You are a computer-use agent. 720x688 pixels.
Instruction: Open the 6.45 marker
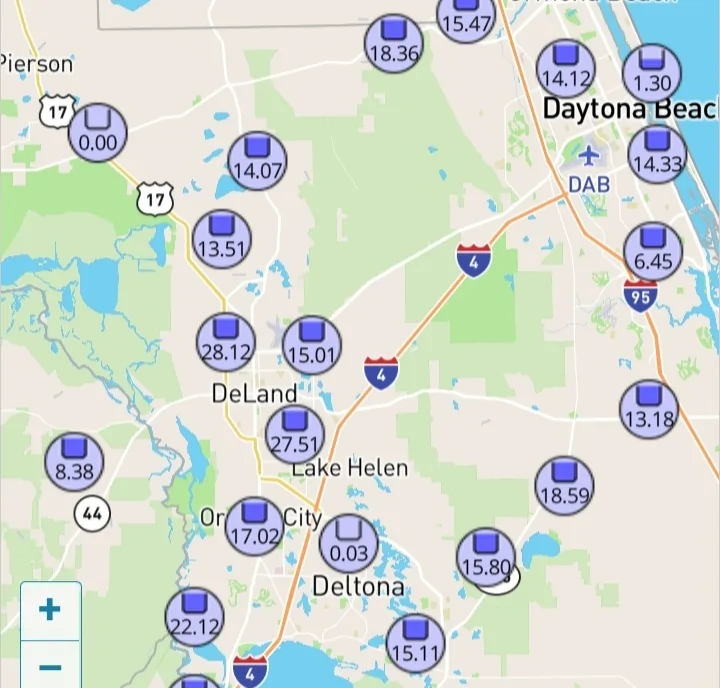coord(653,251)
